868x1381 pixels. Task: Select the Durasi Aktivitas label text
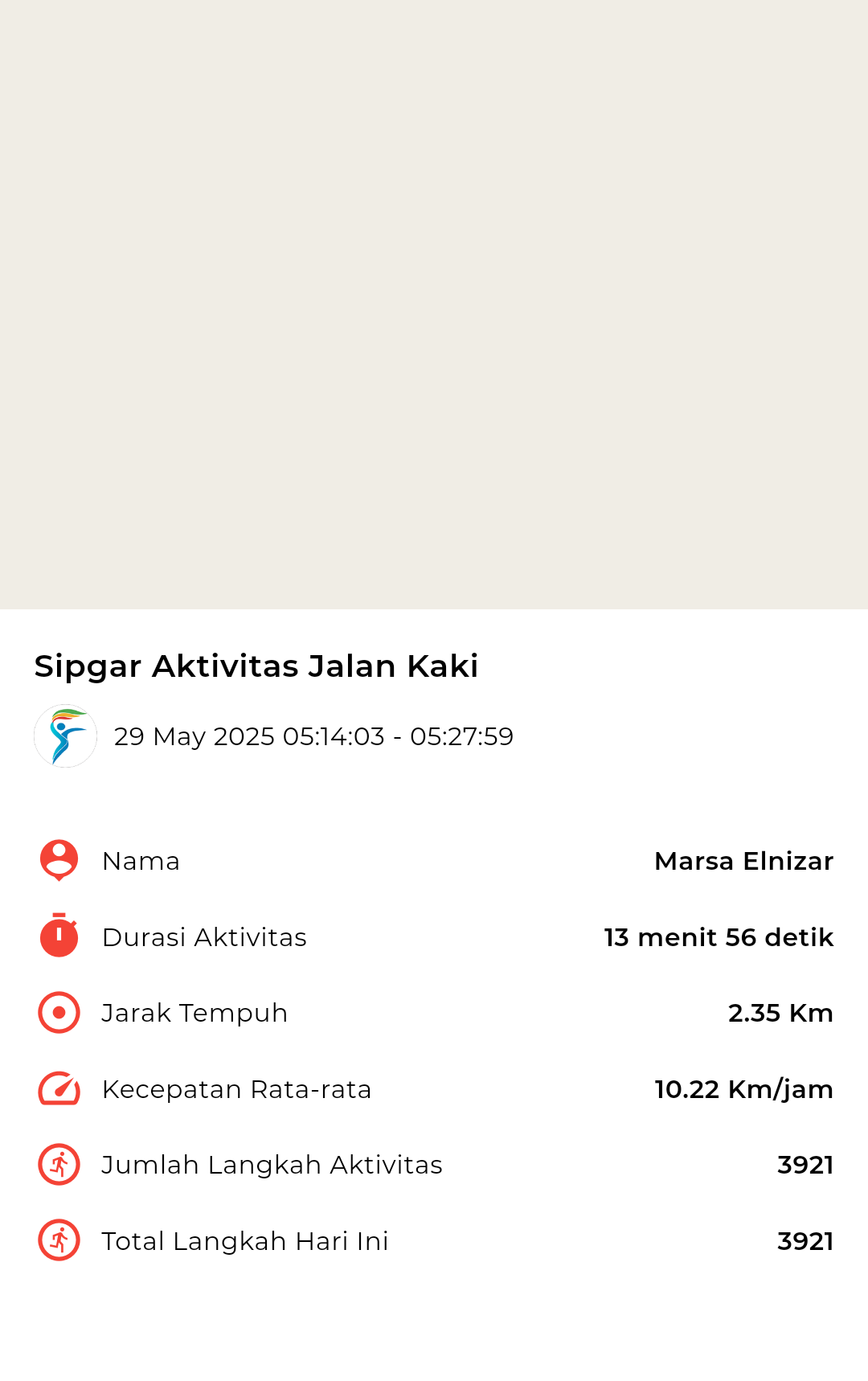point(203,936)
